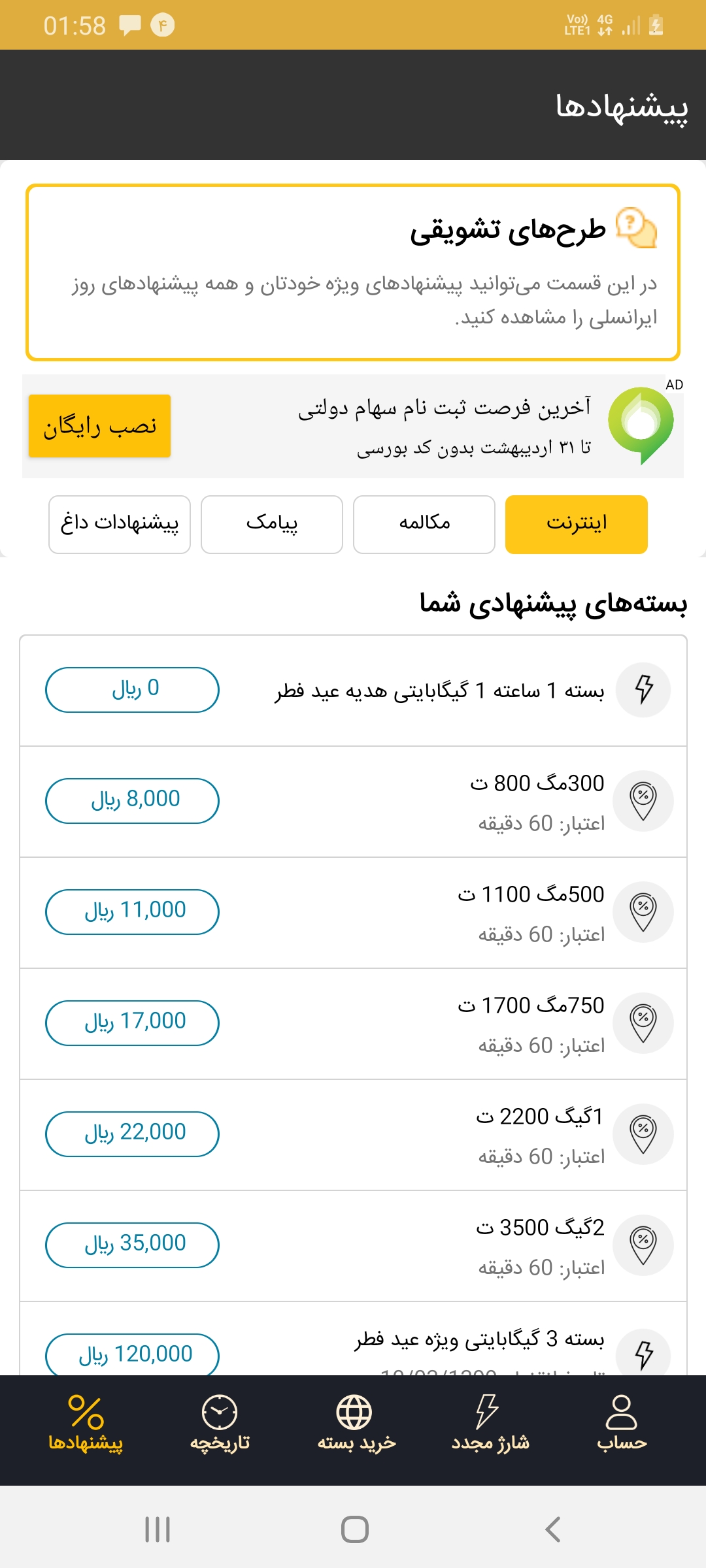Select the اینترنت offers tab
Screen dimensions: 706x1568
576,524
